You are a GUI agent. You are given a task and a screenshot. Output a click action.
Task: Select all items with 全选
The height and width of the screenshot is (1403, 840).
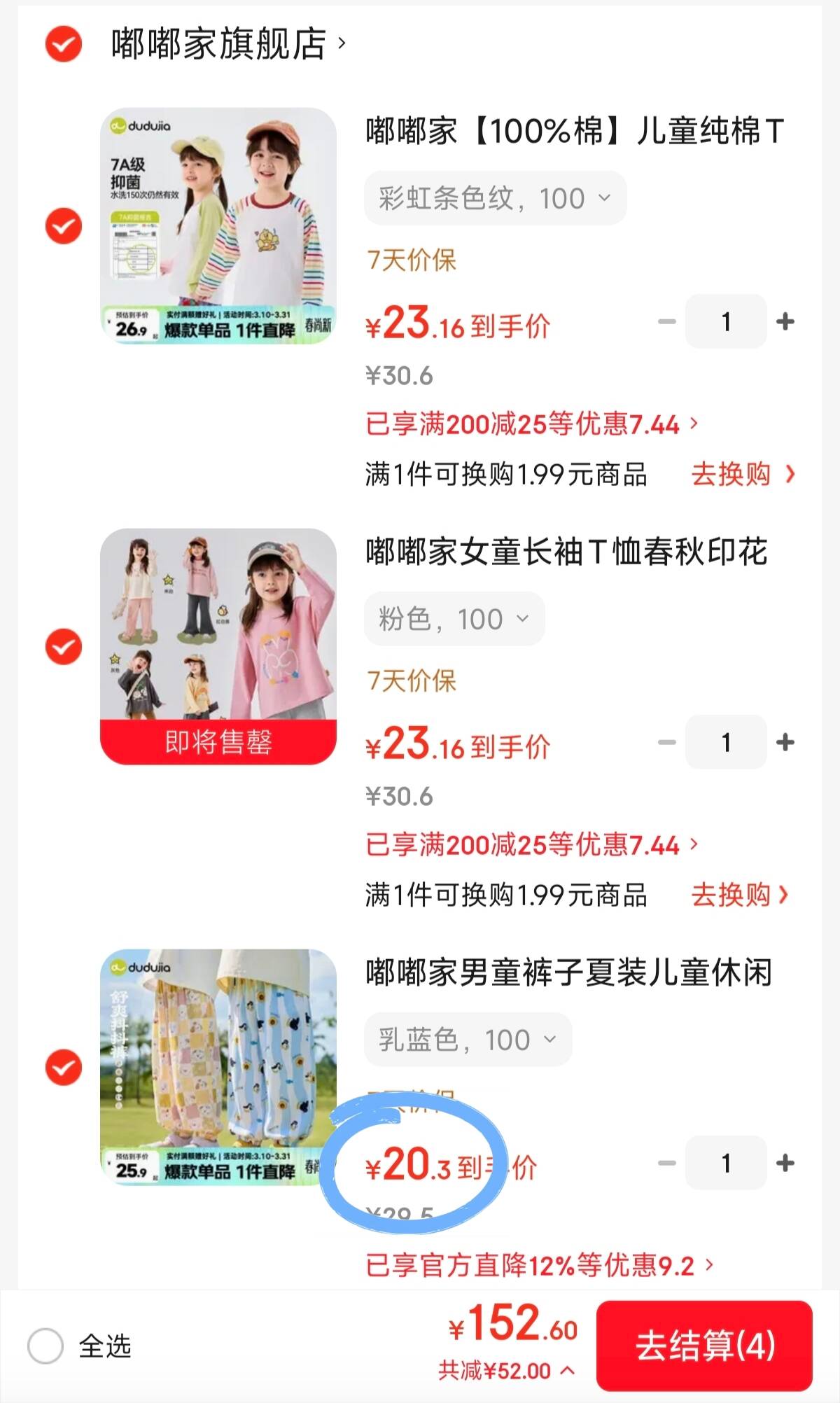[46, 1346]
